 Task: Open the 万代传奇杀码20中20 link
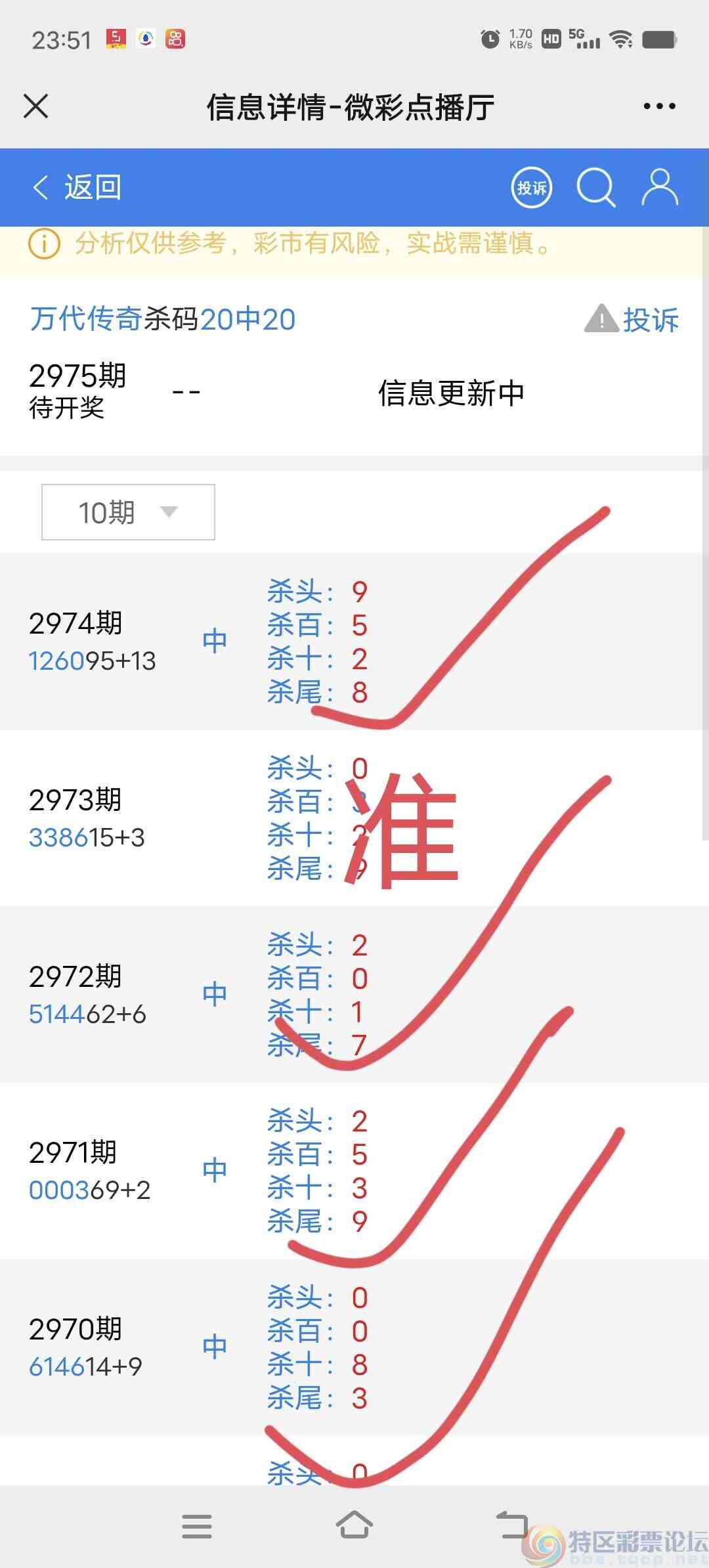(x=161, y=320)
